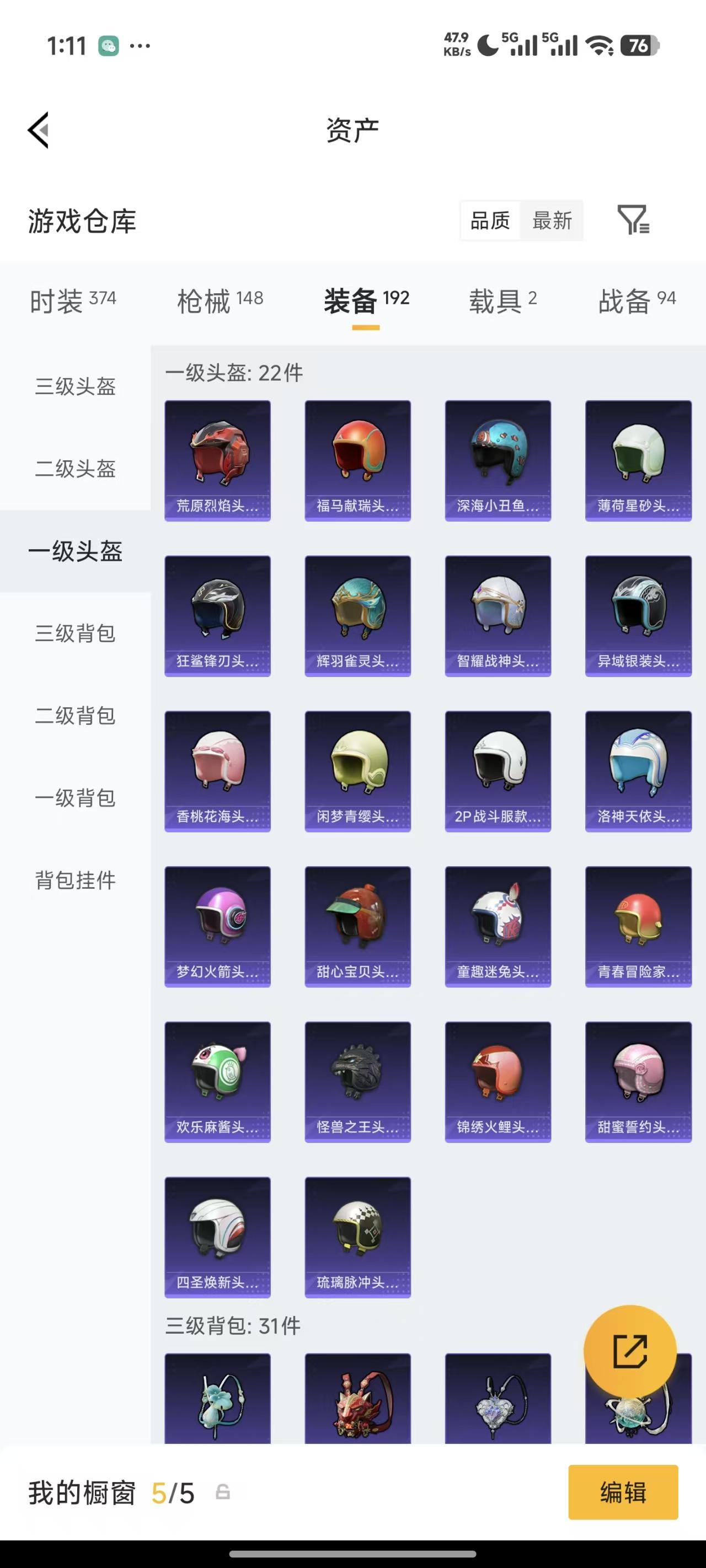706x1568 pixels.
Task: Tap the battery indicator showing 76
Action: click(x=641, y=46)
